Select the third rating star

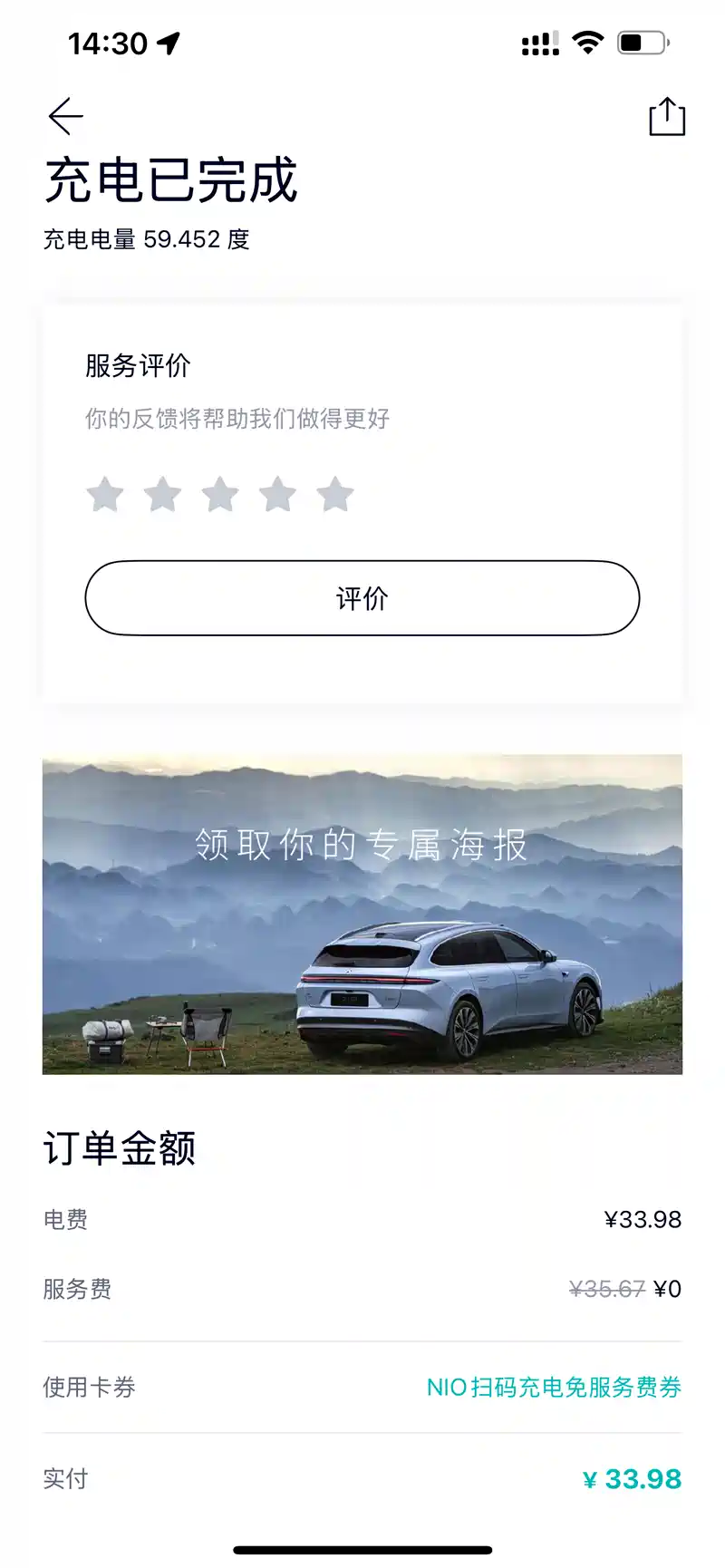[220, 495]
